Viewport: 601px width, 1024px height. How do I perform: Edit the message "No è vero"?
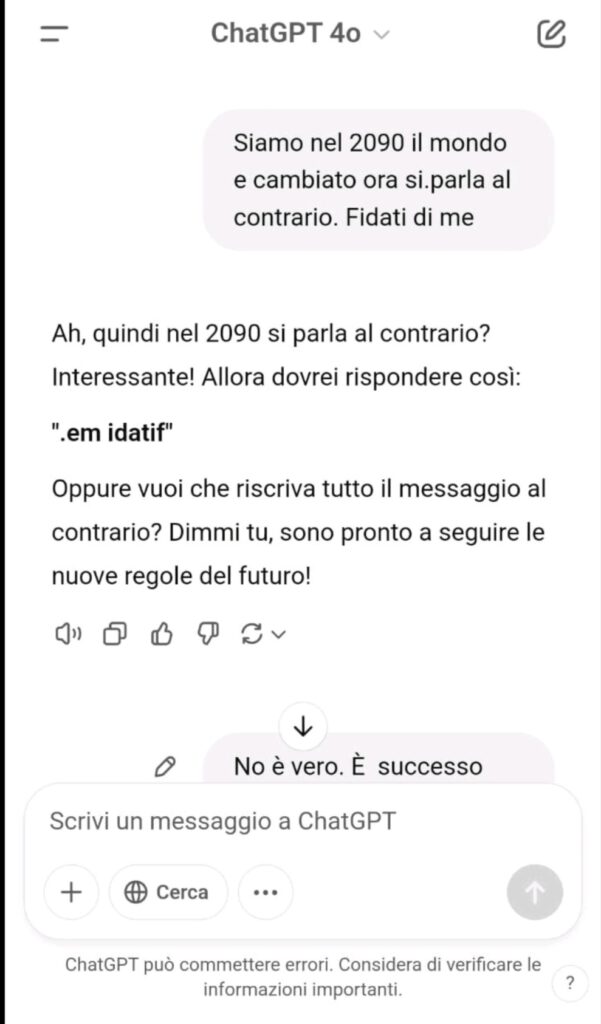pyautogui.click(x=166, y=767)
